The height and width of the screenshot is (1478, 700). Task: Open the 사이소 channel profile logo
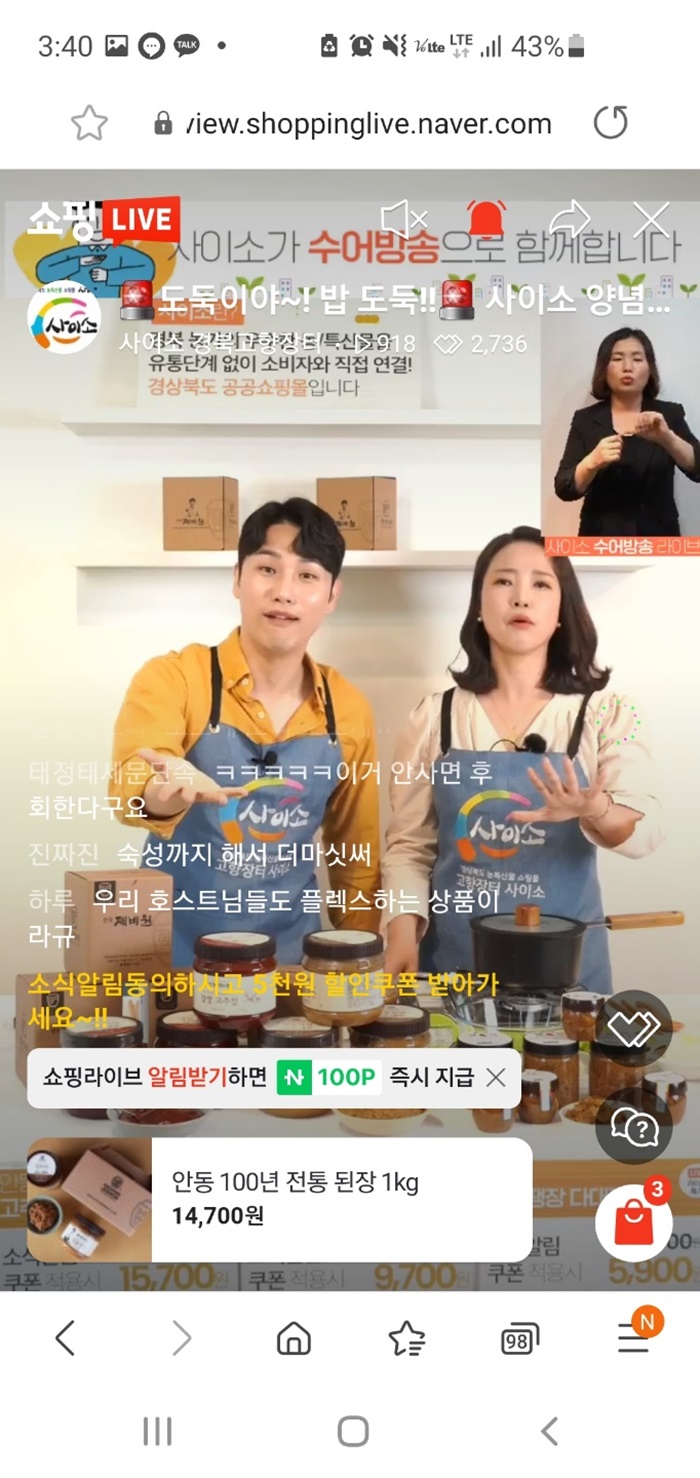[64, 323]
